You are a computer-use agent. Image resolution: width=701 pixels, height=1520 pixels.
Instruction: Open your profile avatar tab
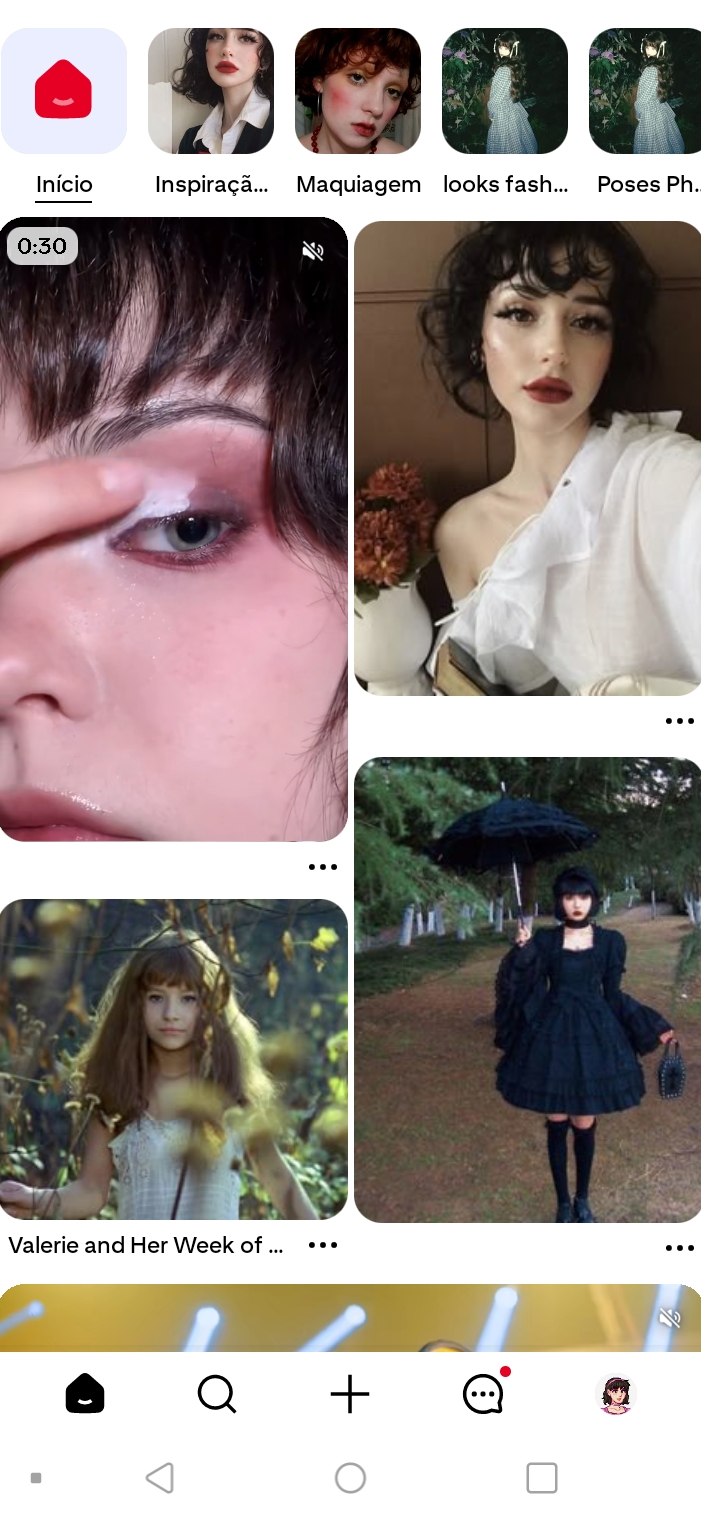point(616,1394)
